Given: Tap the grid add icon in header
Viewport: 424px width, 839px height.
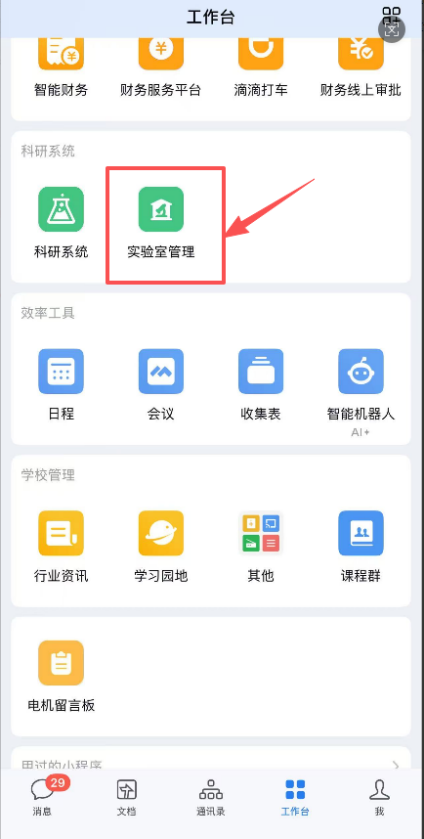Looking at the screenshot, I should (391, 16).
